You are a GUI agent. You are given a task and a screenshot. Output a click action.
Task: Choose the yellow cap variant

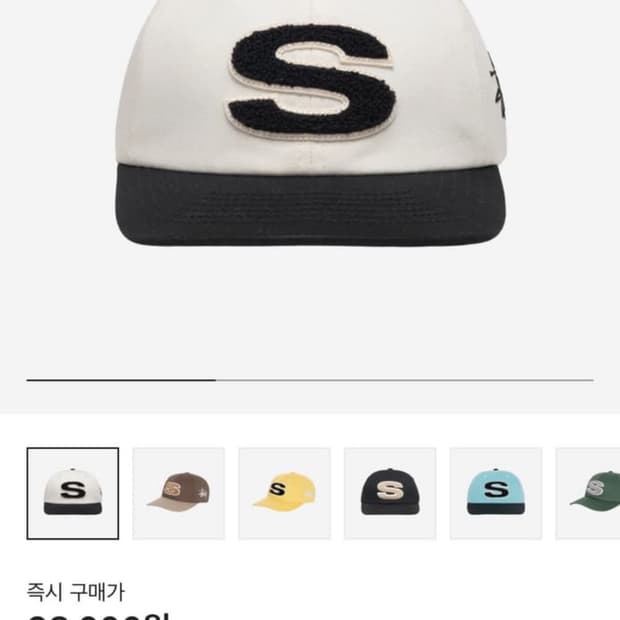[284, 493]
